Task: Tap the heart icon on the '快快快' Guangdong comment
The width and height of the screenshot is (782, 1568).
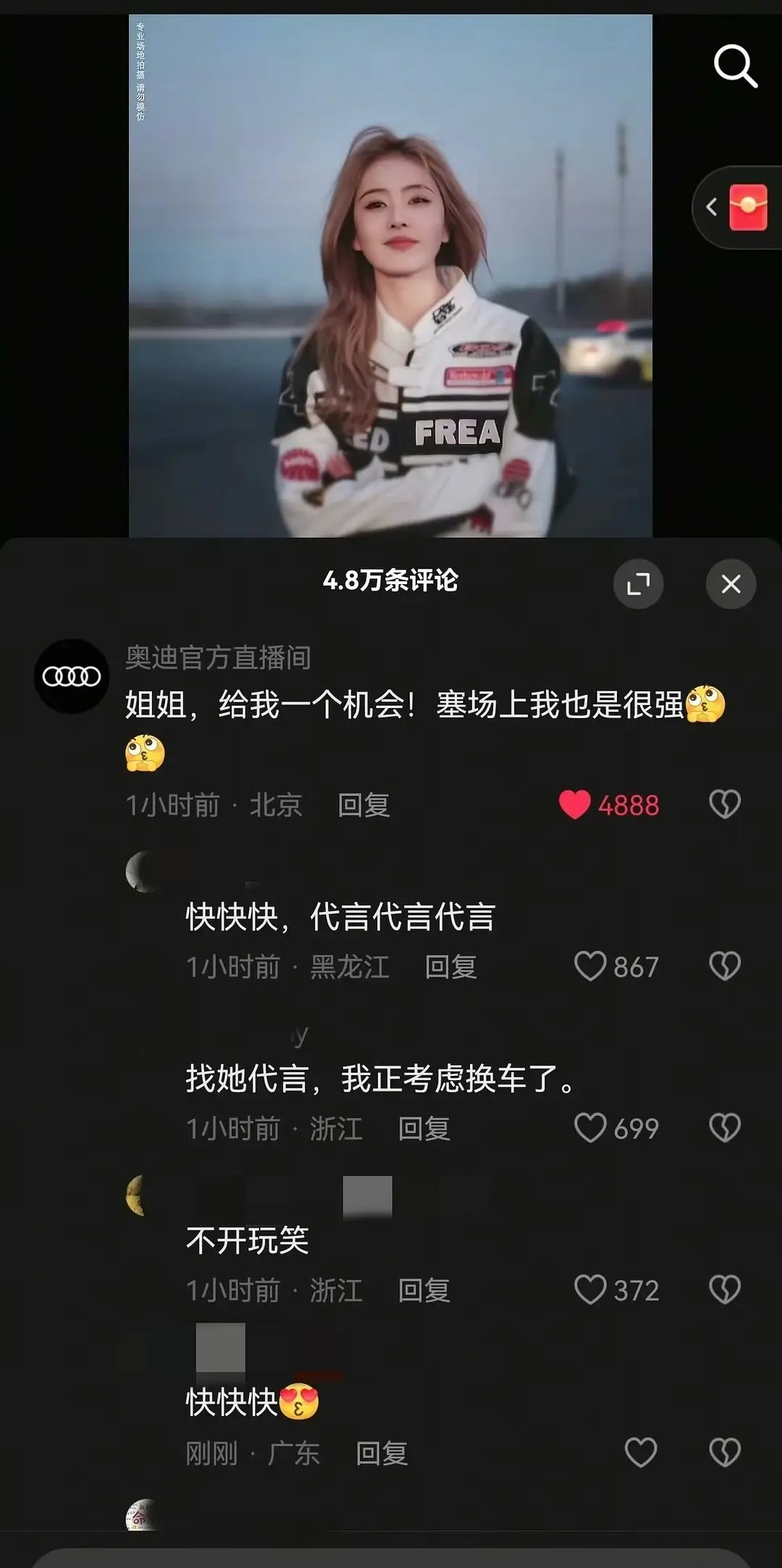Action: (641, 1451)
